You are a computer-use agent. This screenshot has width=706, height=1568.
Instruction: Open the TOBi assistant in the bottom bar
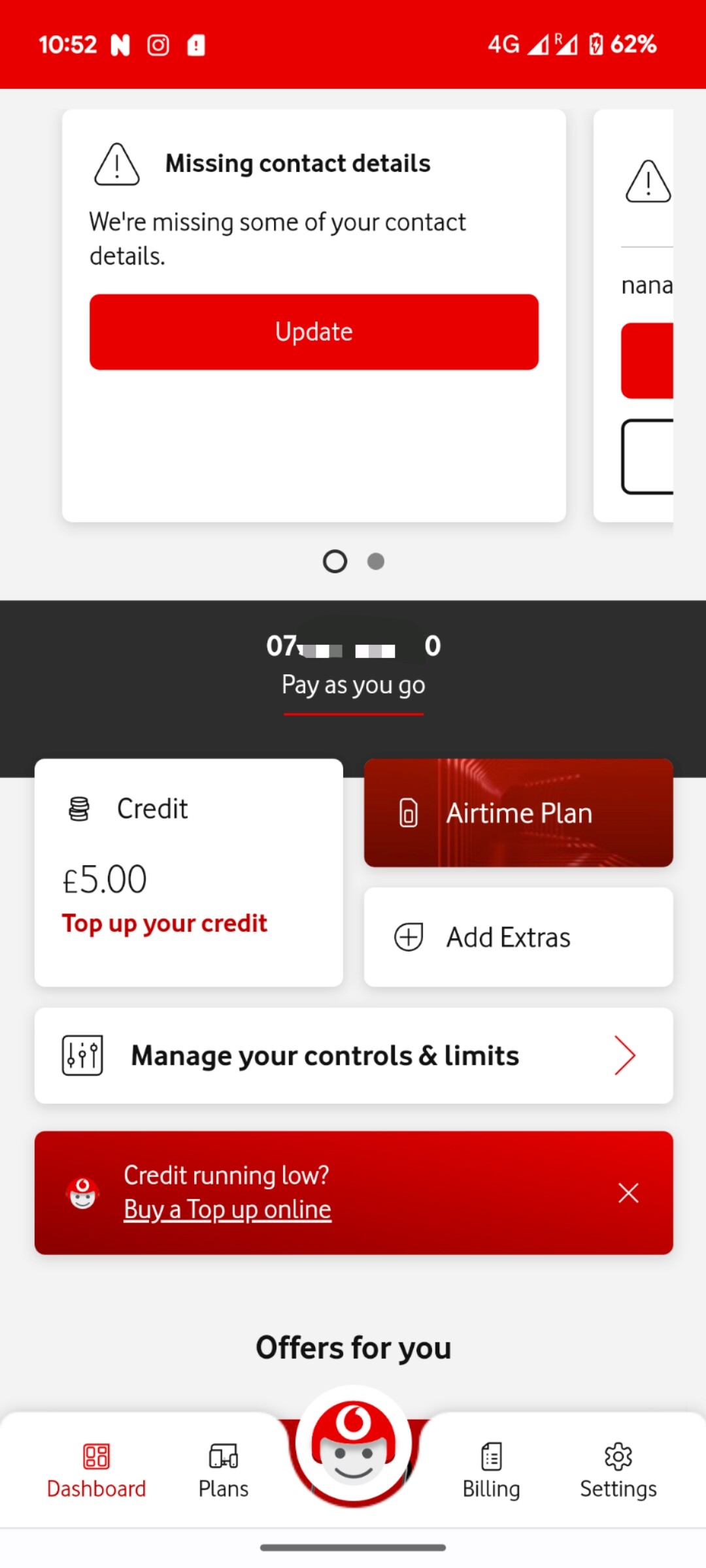354,1445
